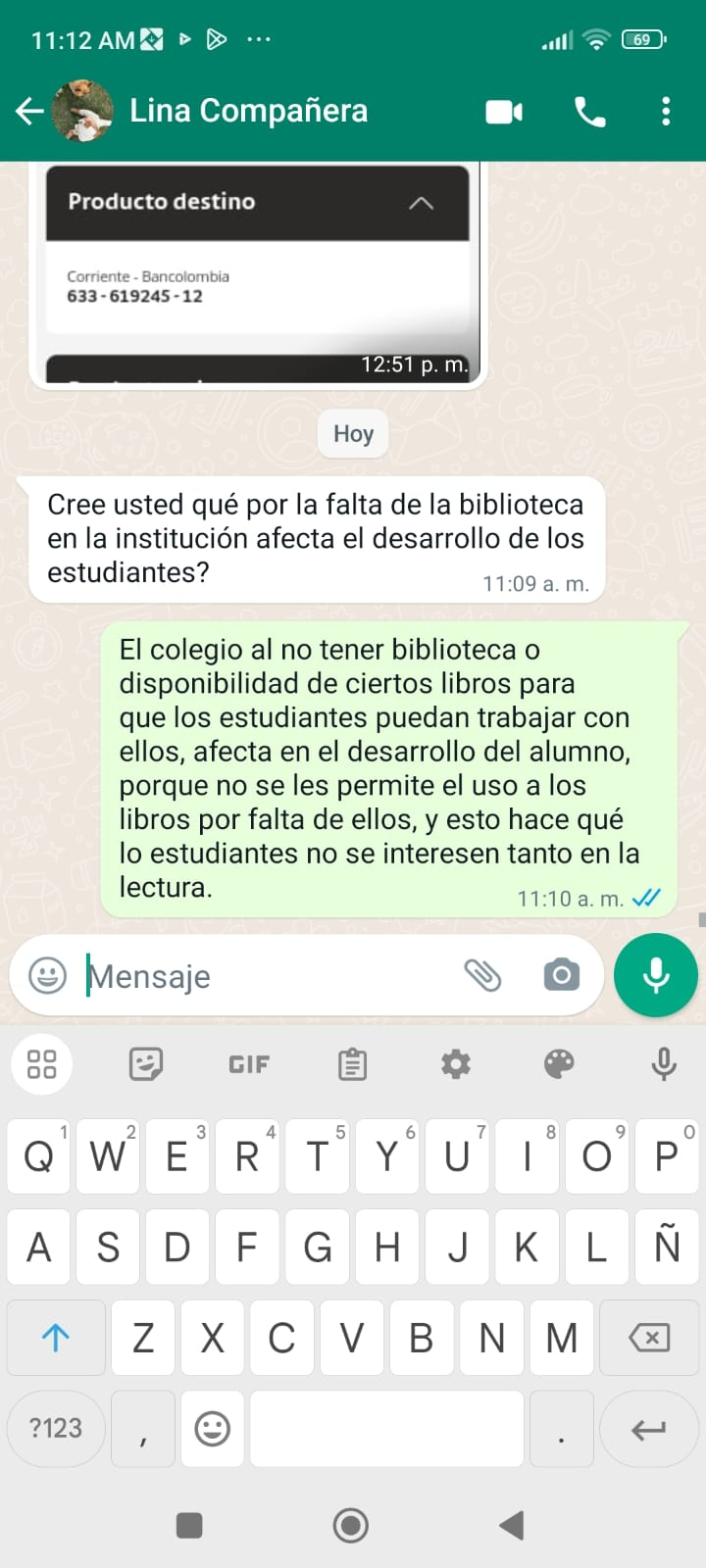Image resolution: width=706 pixels, height=1568 pixels.
Task: Start keyboard voice typing
Action: coord(663,1064)
